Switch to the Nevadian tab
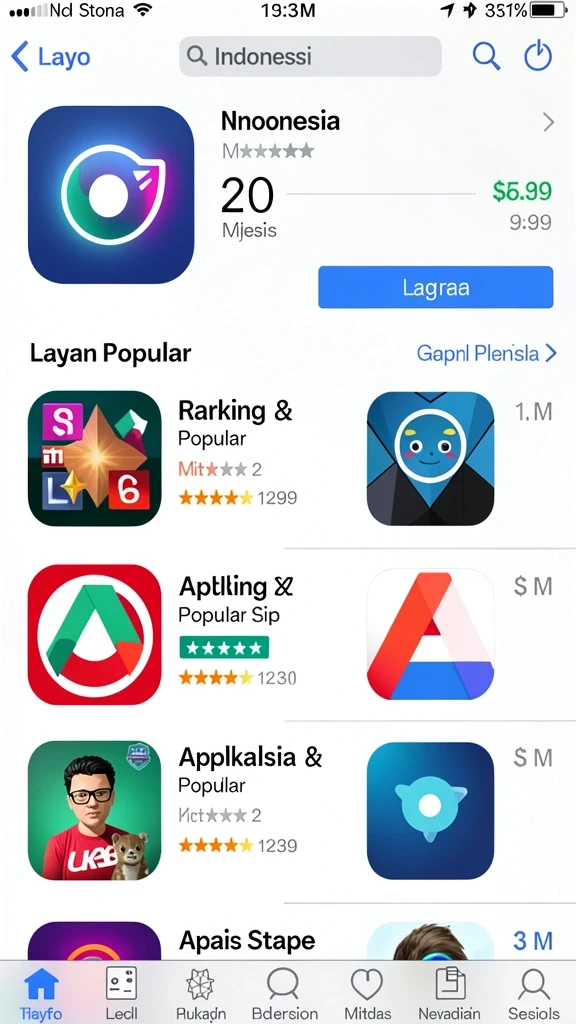This screenshot has width=576, height=1024. tap(450, 993)
